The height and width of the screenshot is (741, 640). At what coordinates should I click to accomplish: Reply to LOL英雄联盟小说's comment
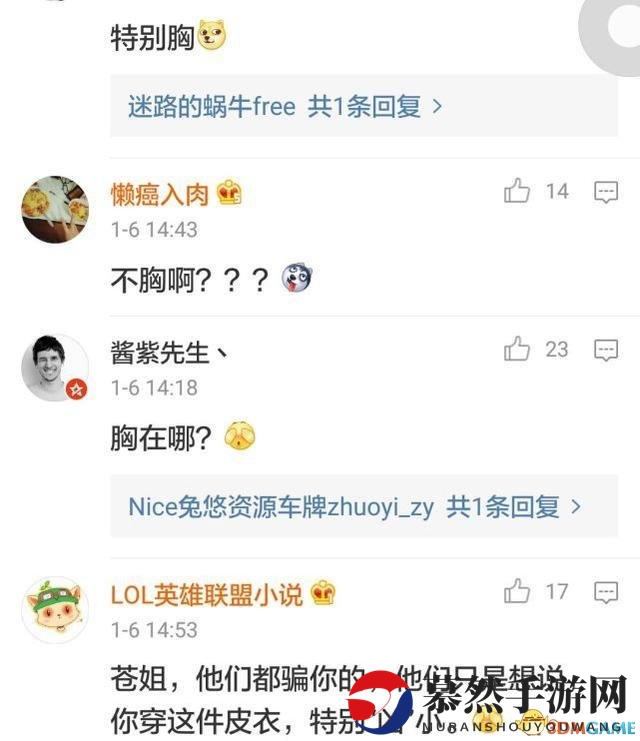click(606, 593)
